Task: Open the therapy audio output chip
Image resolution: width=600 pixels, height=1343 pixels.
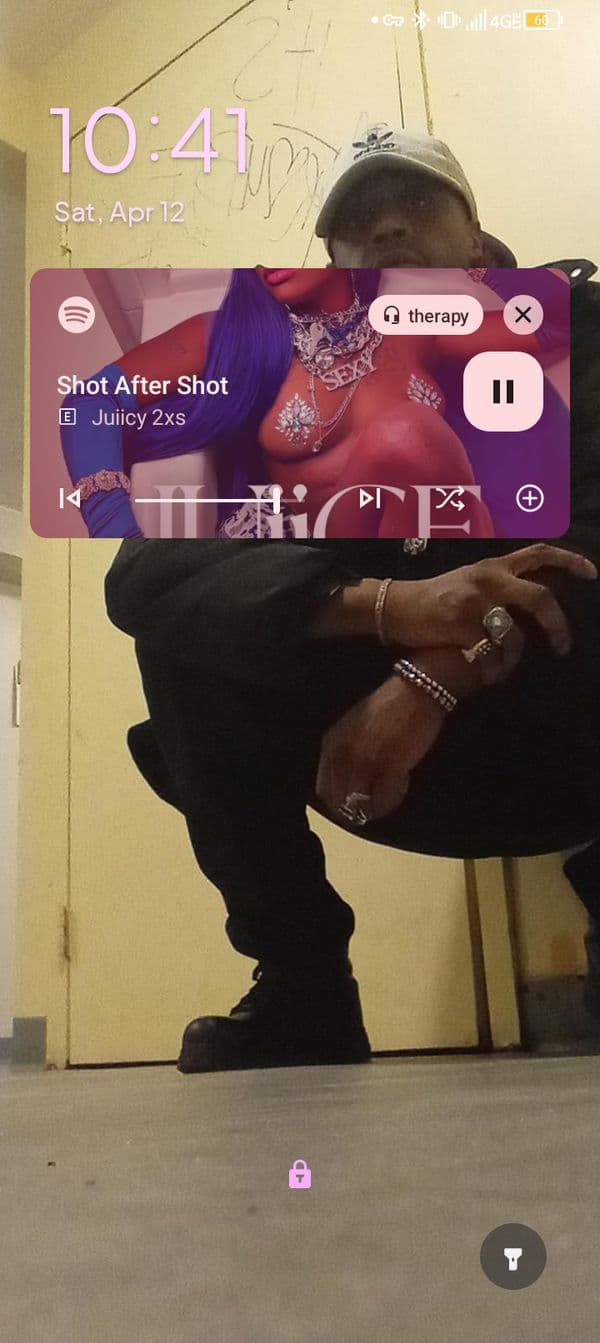Action: click(x=426, y=315)
